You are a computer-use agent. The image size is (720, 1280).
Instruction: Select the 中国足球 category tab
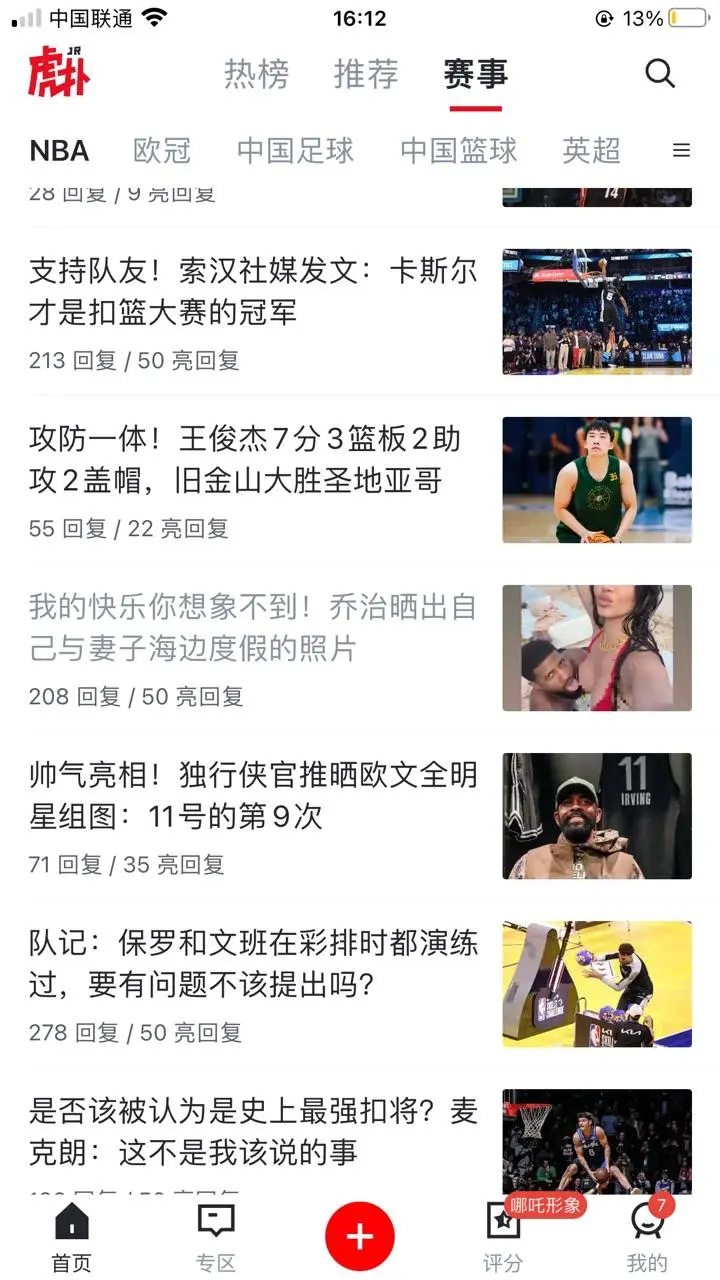click(295, 151)
